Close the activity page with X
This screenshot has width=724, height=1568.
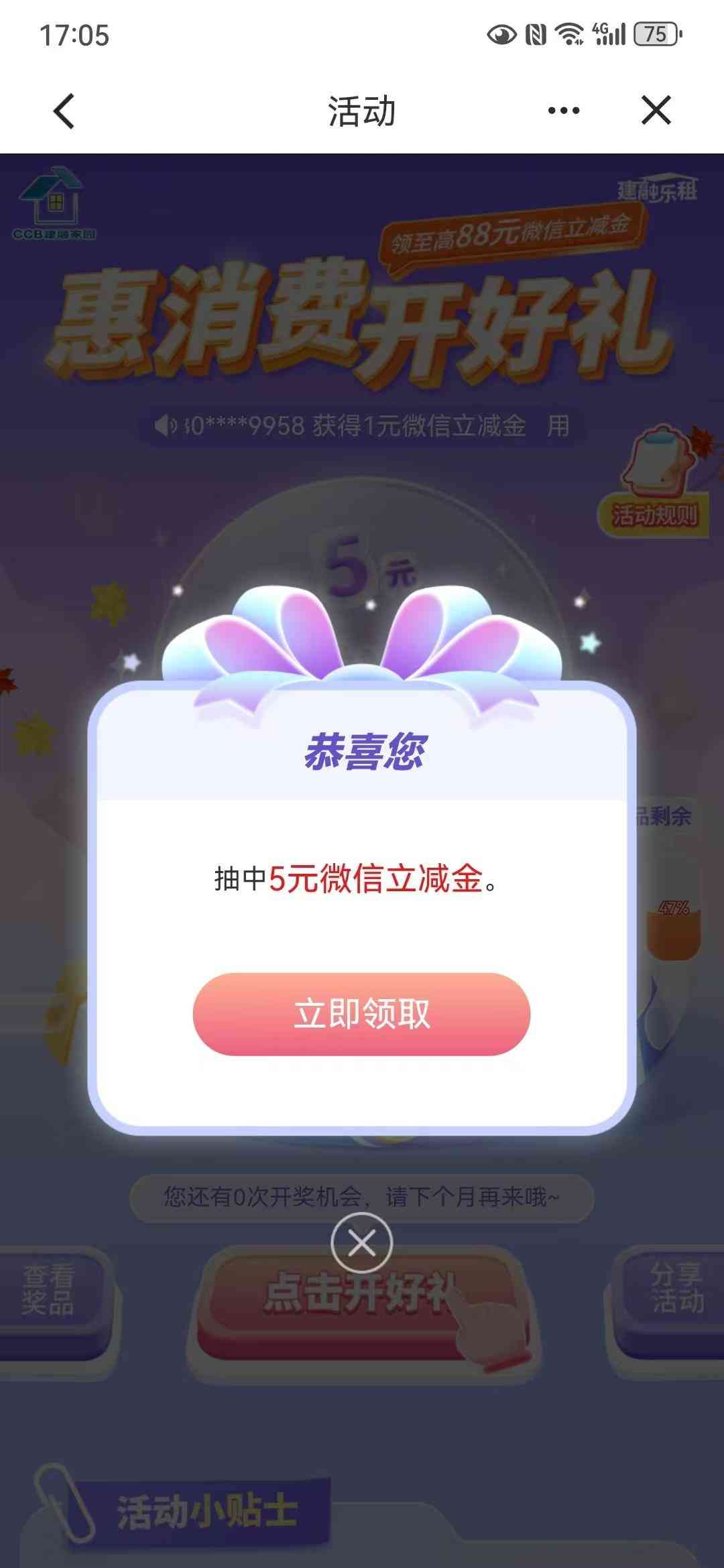point(656,111)
